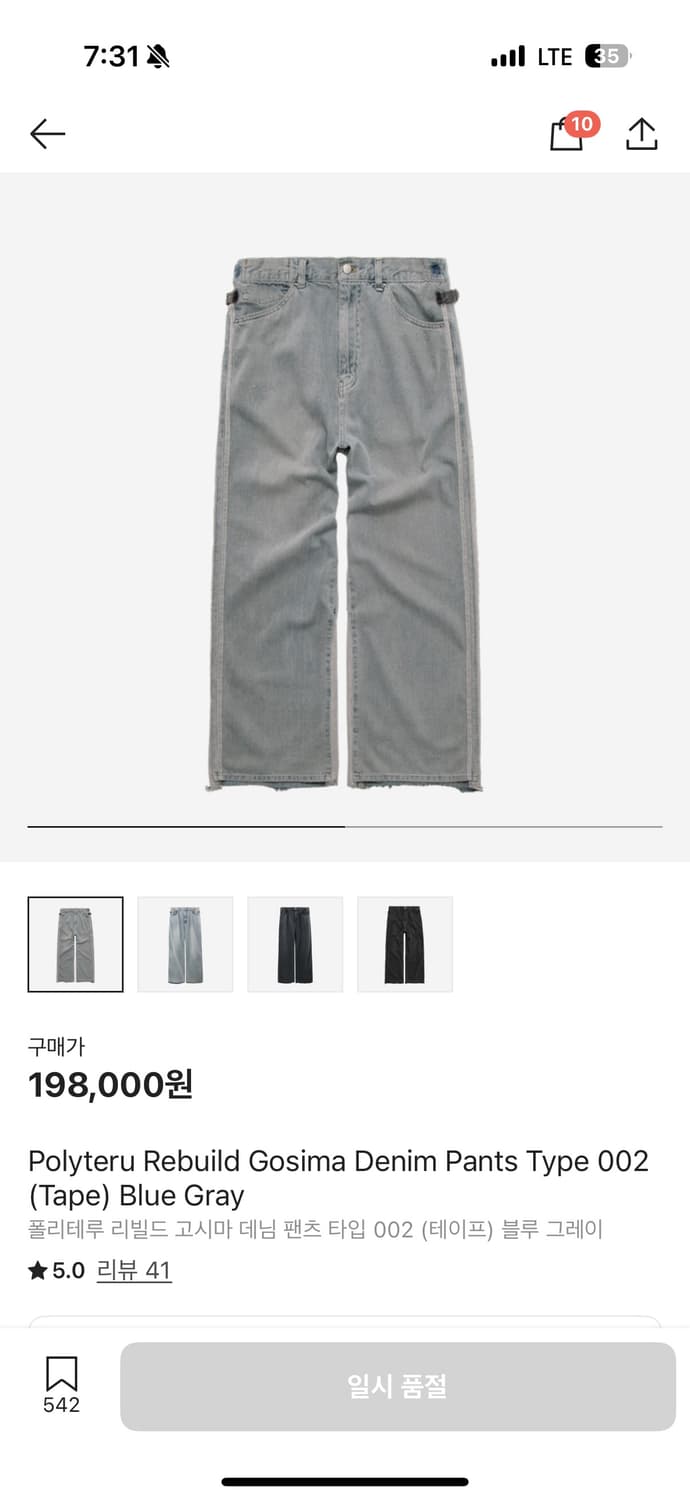Screen dimensions: 690x1500
Task: View the dark navy jeans thumbnail
Action: click(295, 944)
